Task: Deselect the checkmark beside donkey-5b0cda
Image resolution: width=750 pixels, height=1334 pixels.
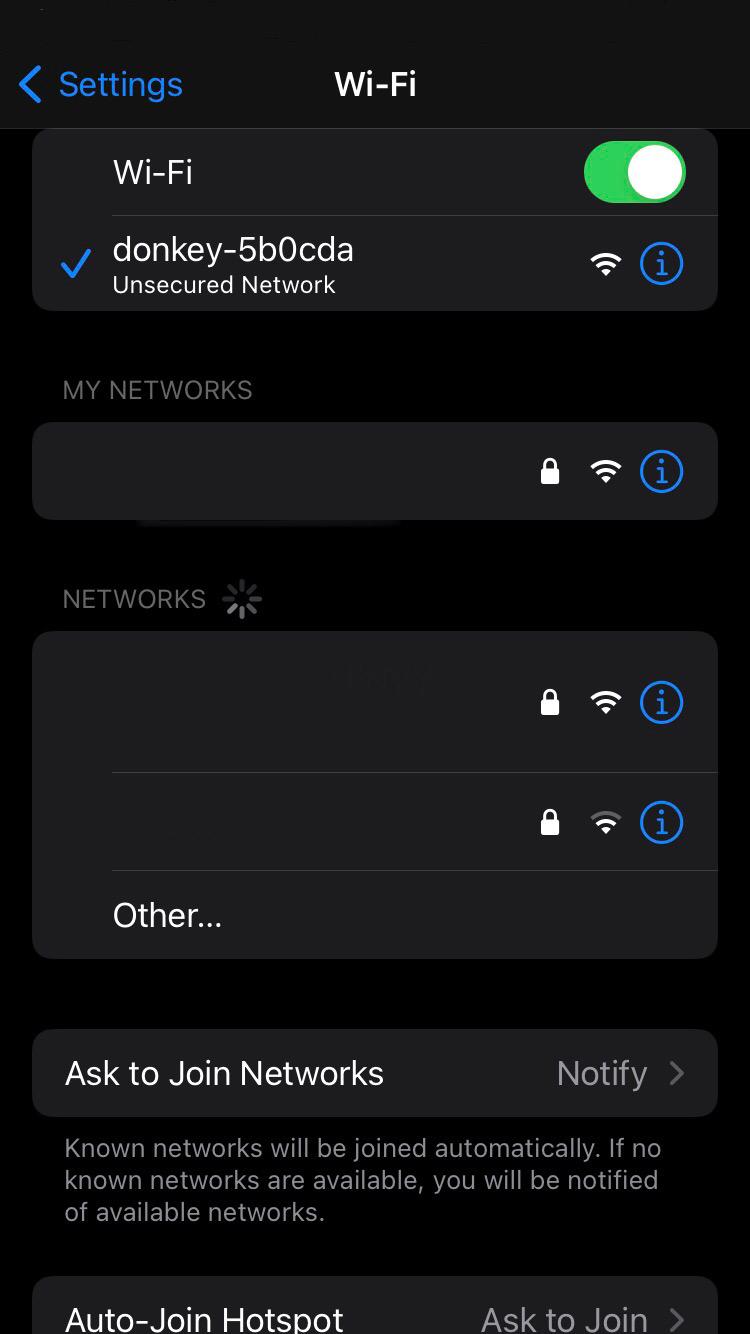Action: (x=76, y=263)
